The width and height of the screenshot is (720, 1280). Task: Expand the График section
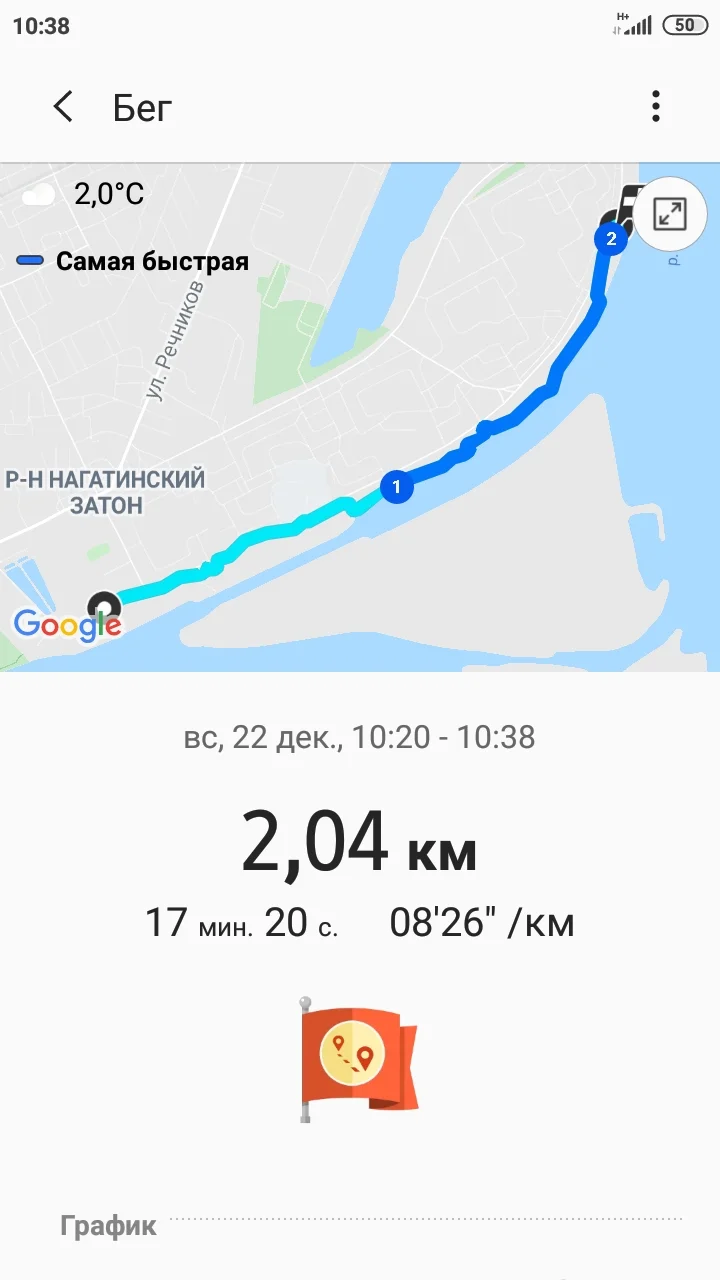[x=108, y=1226]
